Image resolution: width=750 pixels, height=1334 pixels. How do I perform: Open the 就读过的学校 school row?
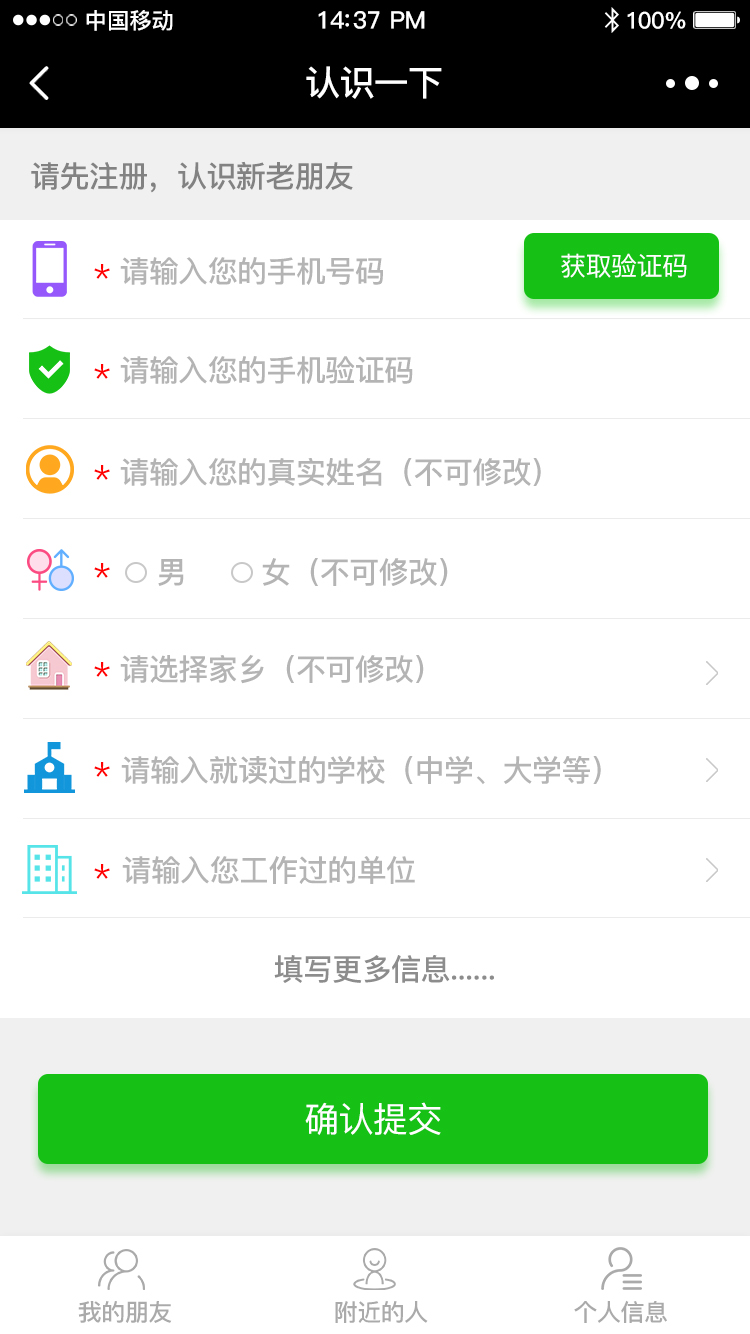pyautogui.click(x=386, y=769)
